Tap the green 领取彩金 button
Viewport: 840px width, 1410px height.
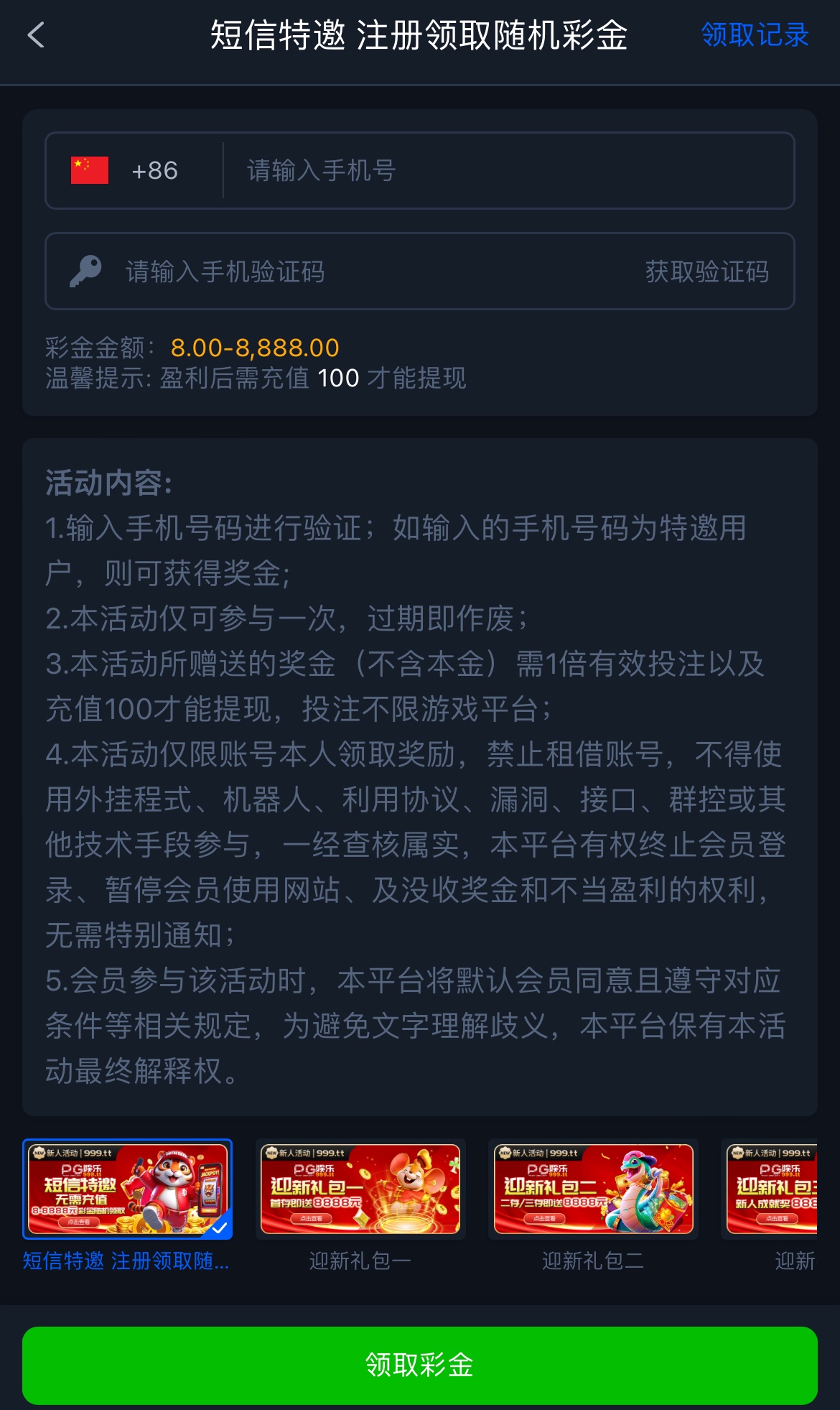pyautogui.click(x=420, y=1365)
